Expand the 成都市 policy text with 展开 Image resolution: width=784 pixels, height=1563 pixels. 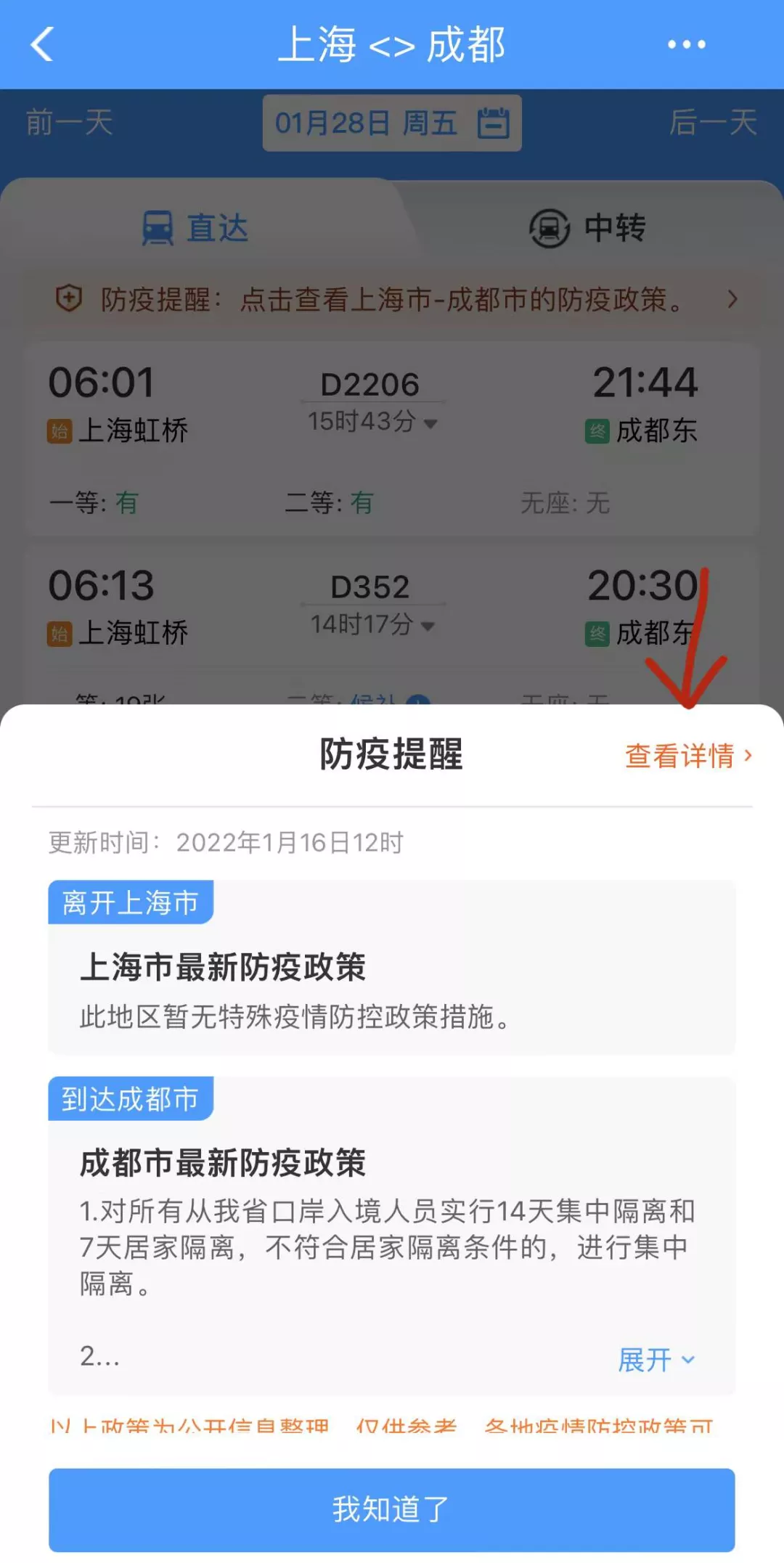656,1360
